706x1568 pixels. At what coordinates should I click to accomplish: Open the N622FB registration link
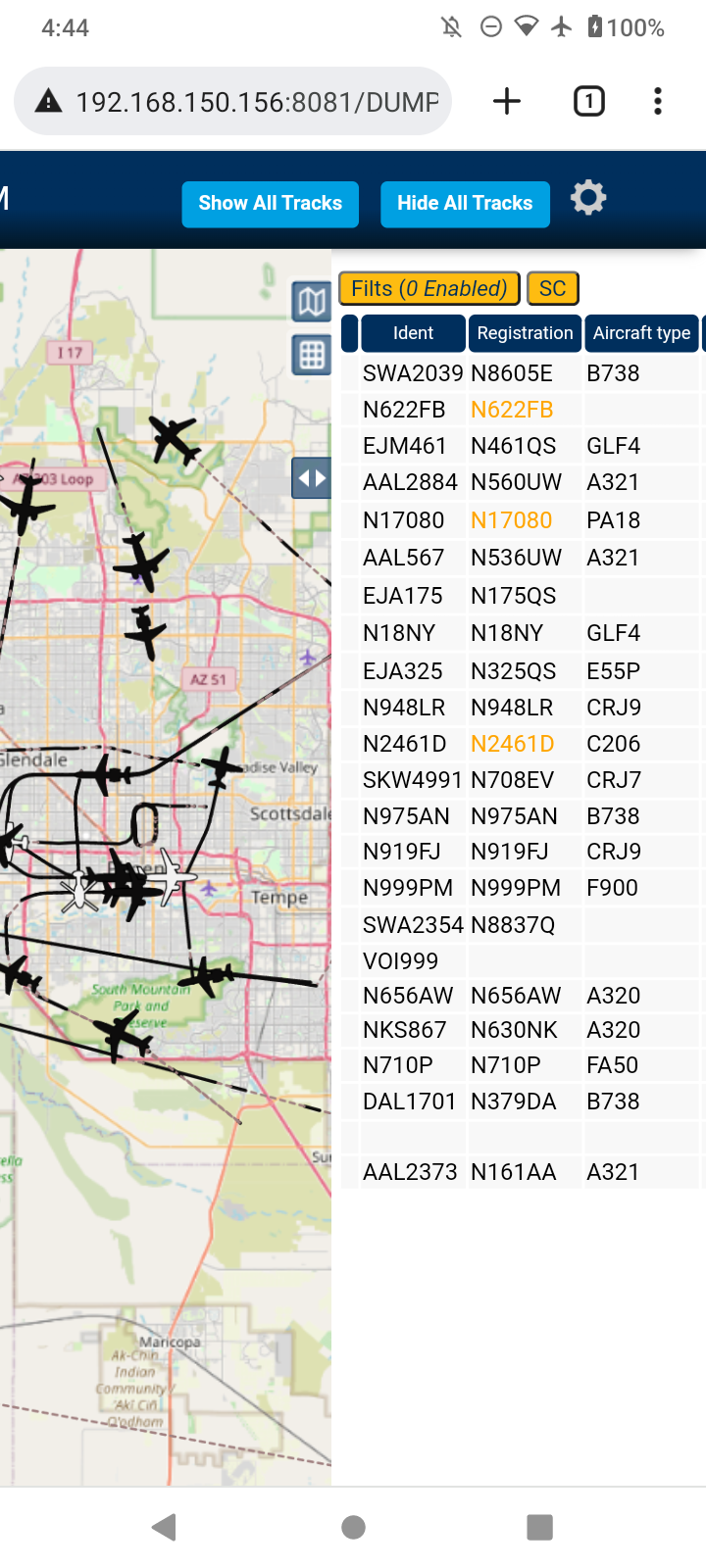click(512, 410)
